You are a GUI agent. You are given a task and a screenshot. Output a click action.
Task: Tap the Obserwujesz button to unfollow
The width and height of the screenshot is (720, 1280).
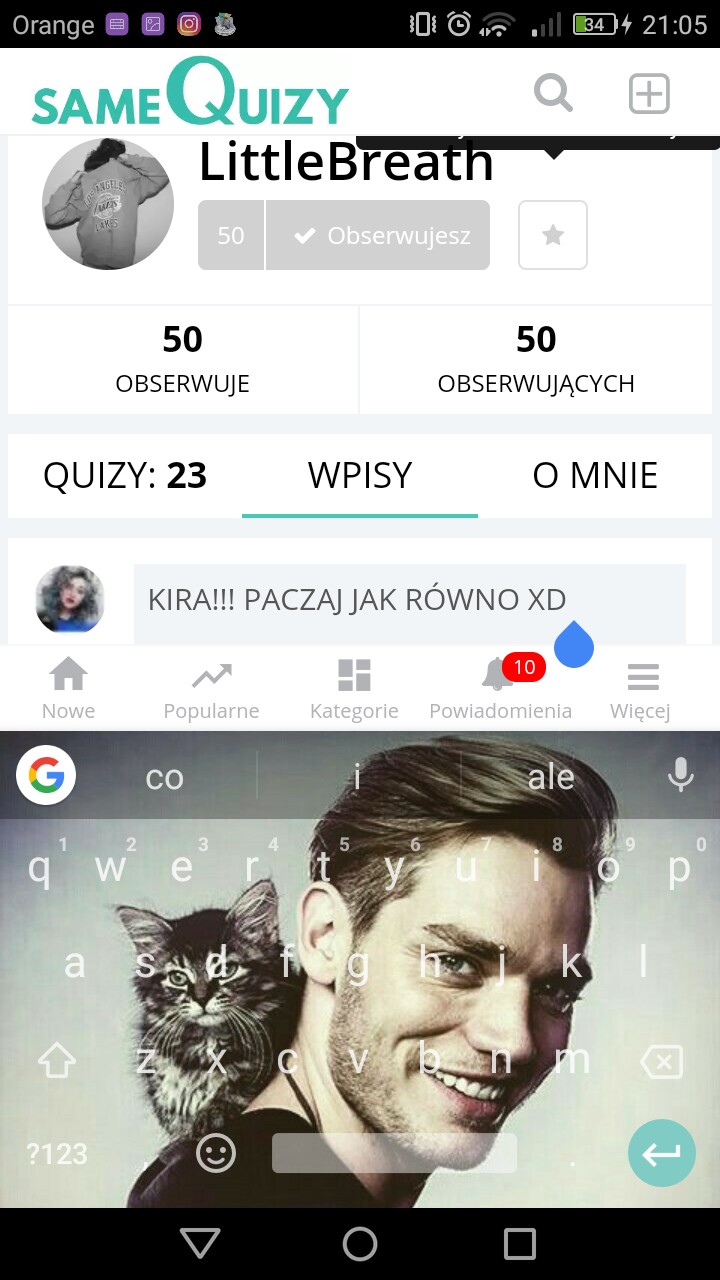[x=378, y=236]
